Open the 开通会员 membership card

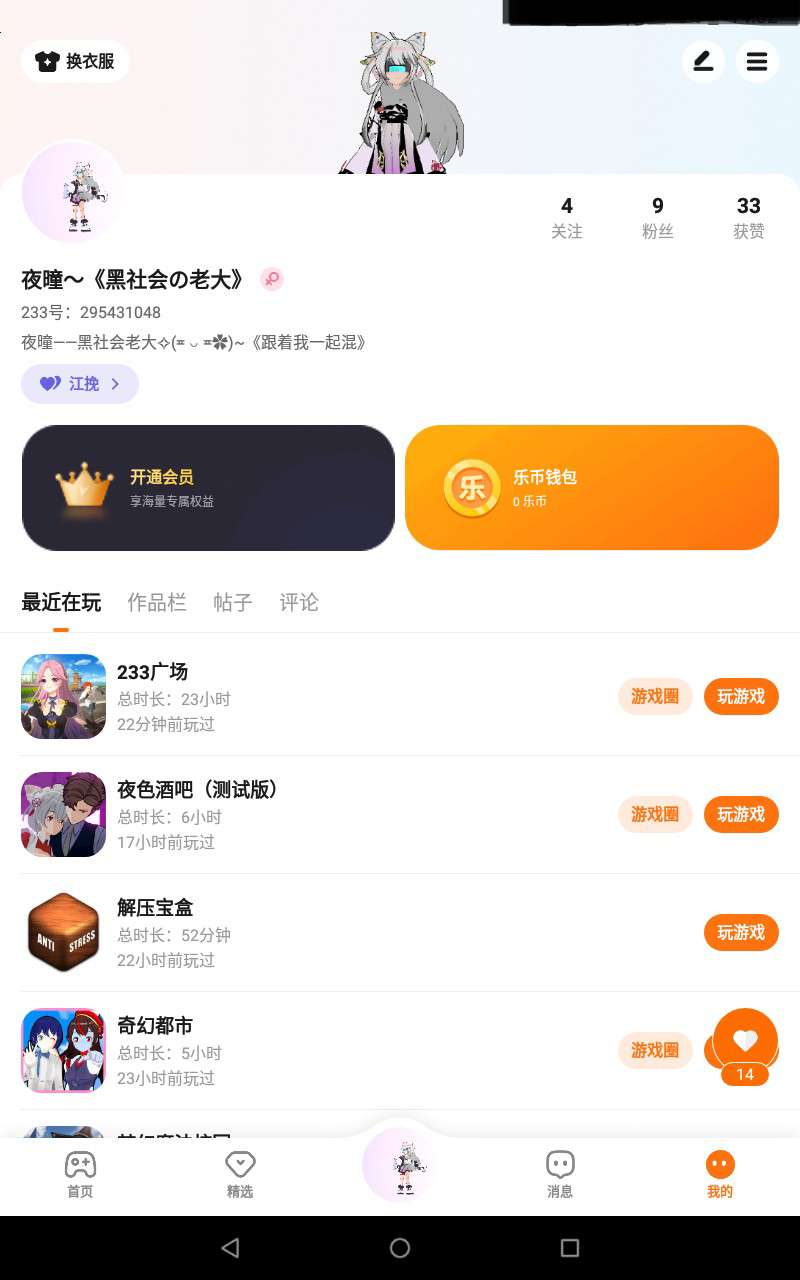coord(208,488)
